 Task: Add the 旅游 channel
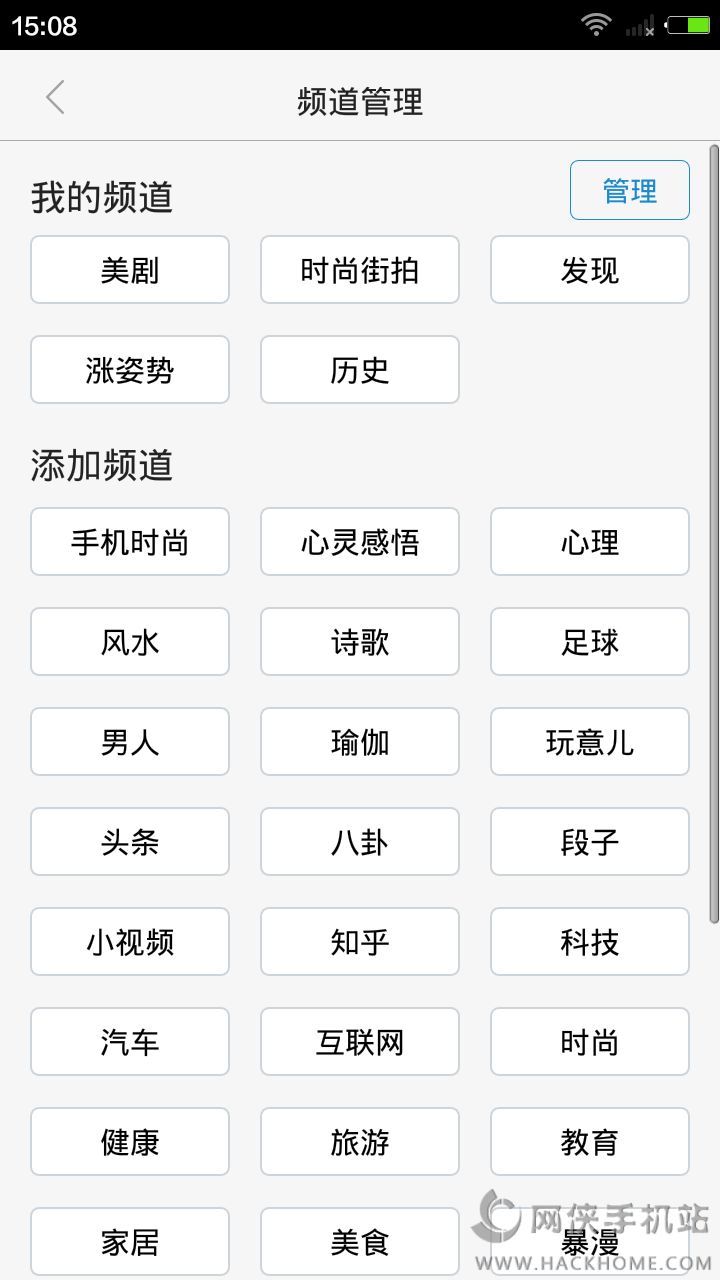360,1142
